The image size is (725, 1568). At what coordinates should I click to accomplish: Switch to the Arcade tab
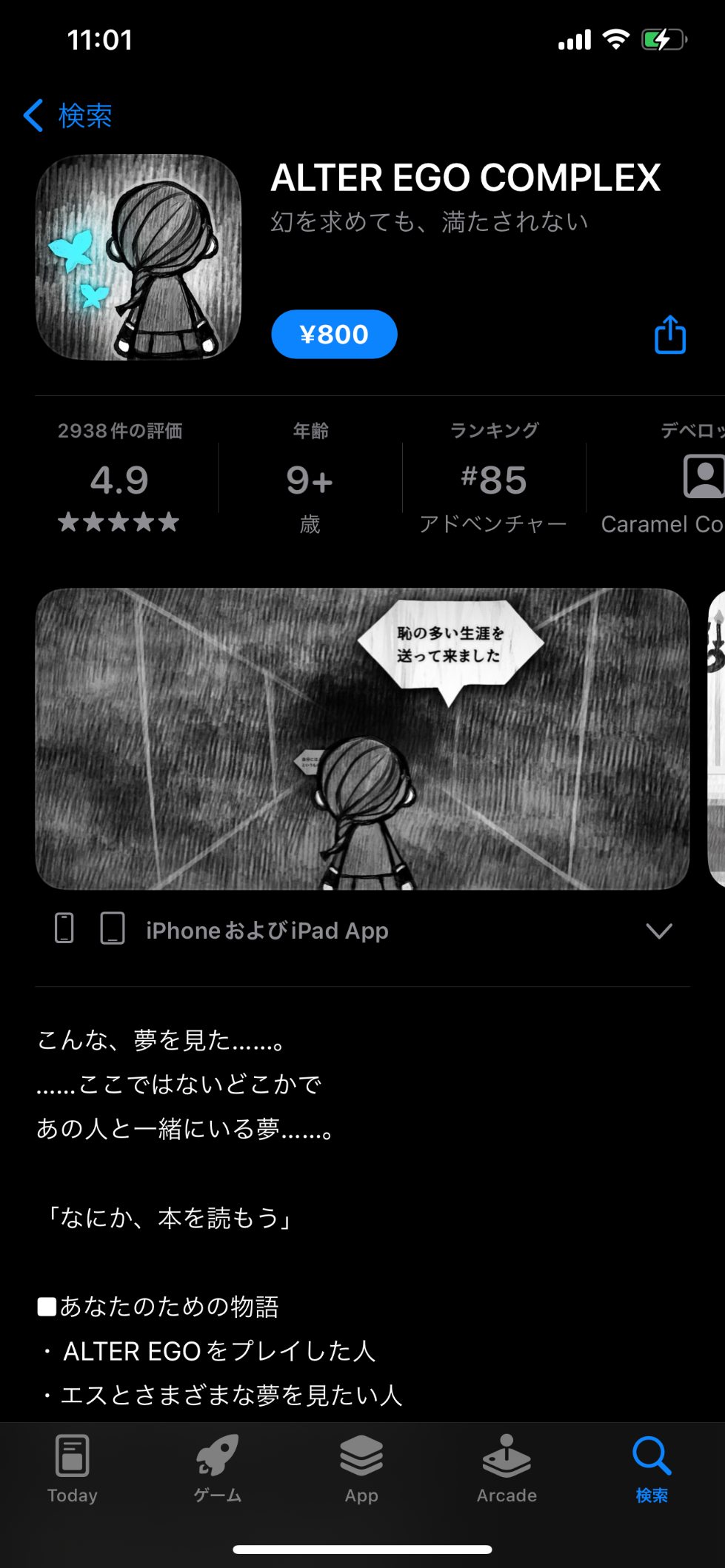coord(507,1469)
